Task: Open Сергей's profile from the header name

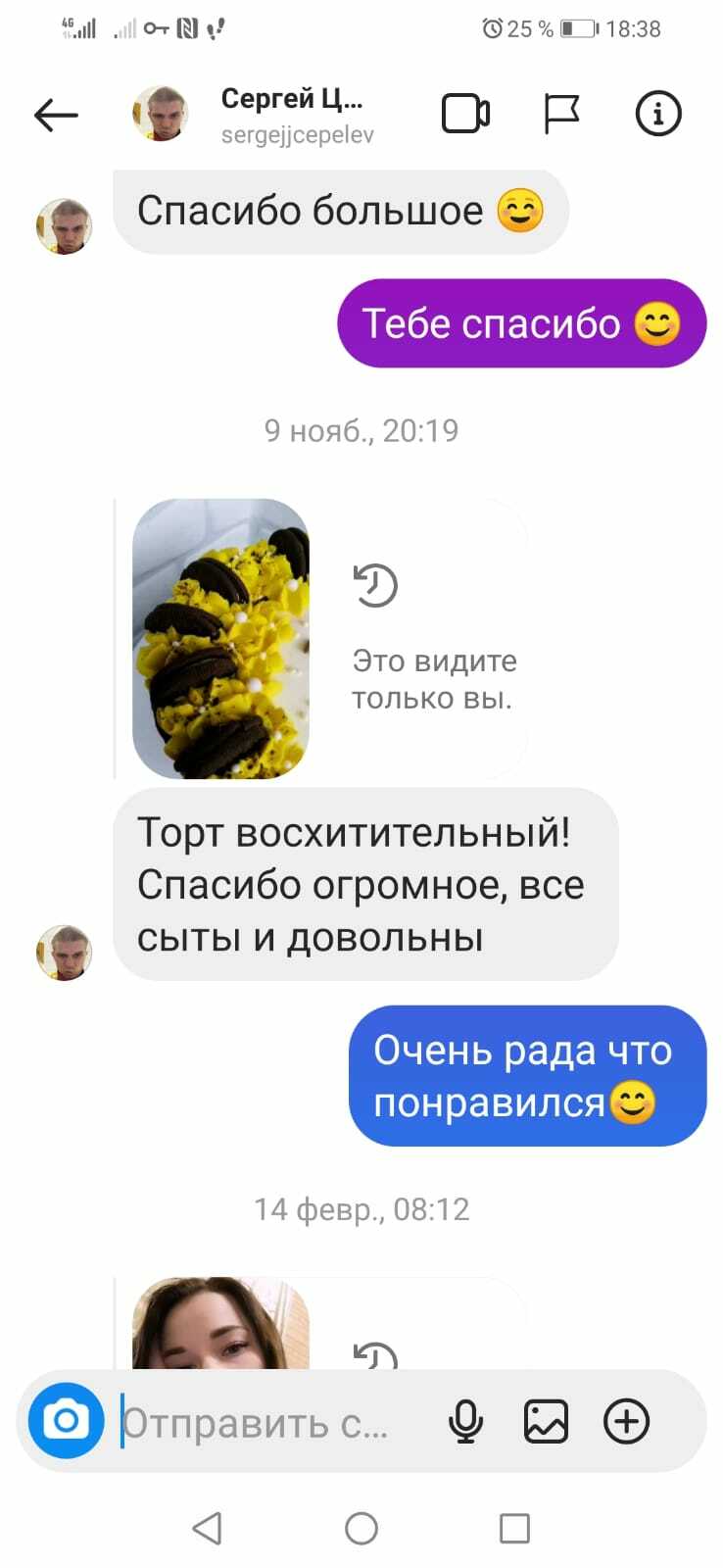Action: coord(292,99)
